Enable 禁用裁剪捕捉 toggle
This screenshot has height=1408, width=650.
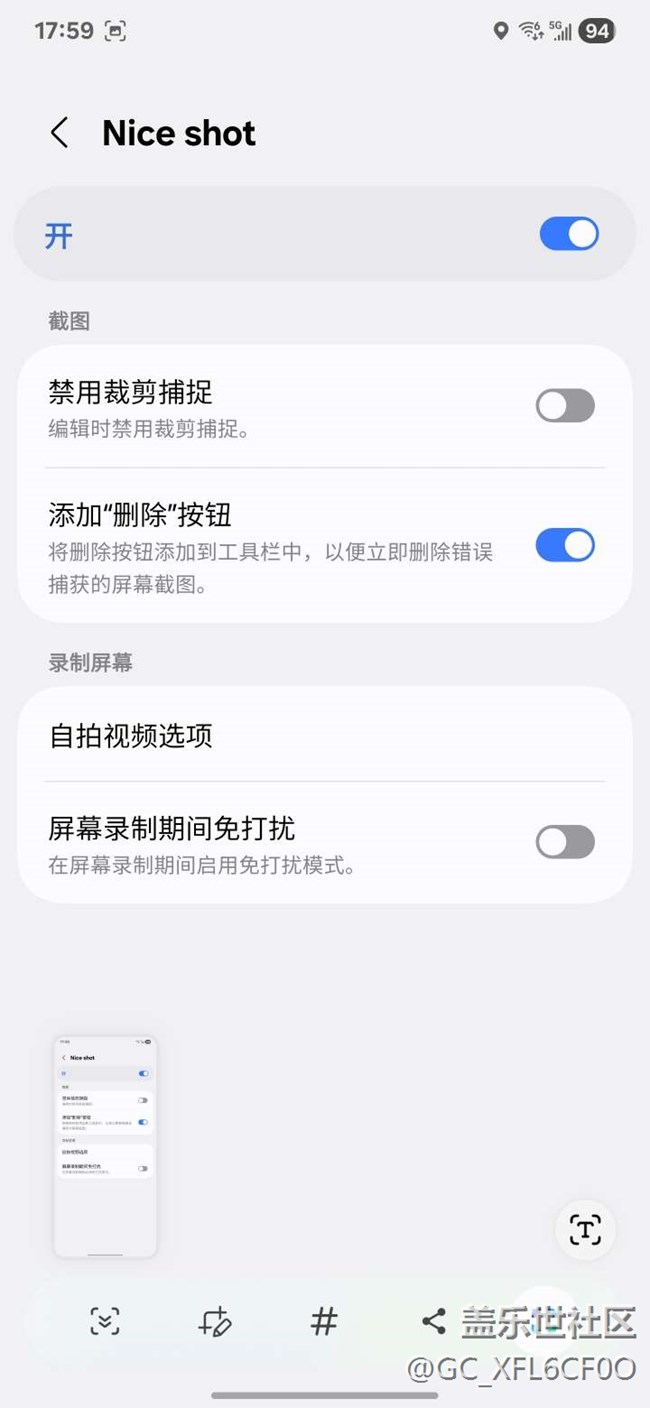click(565, 405)
